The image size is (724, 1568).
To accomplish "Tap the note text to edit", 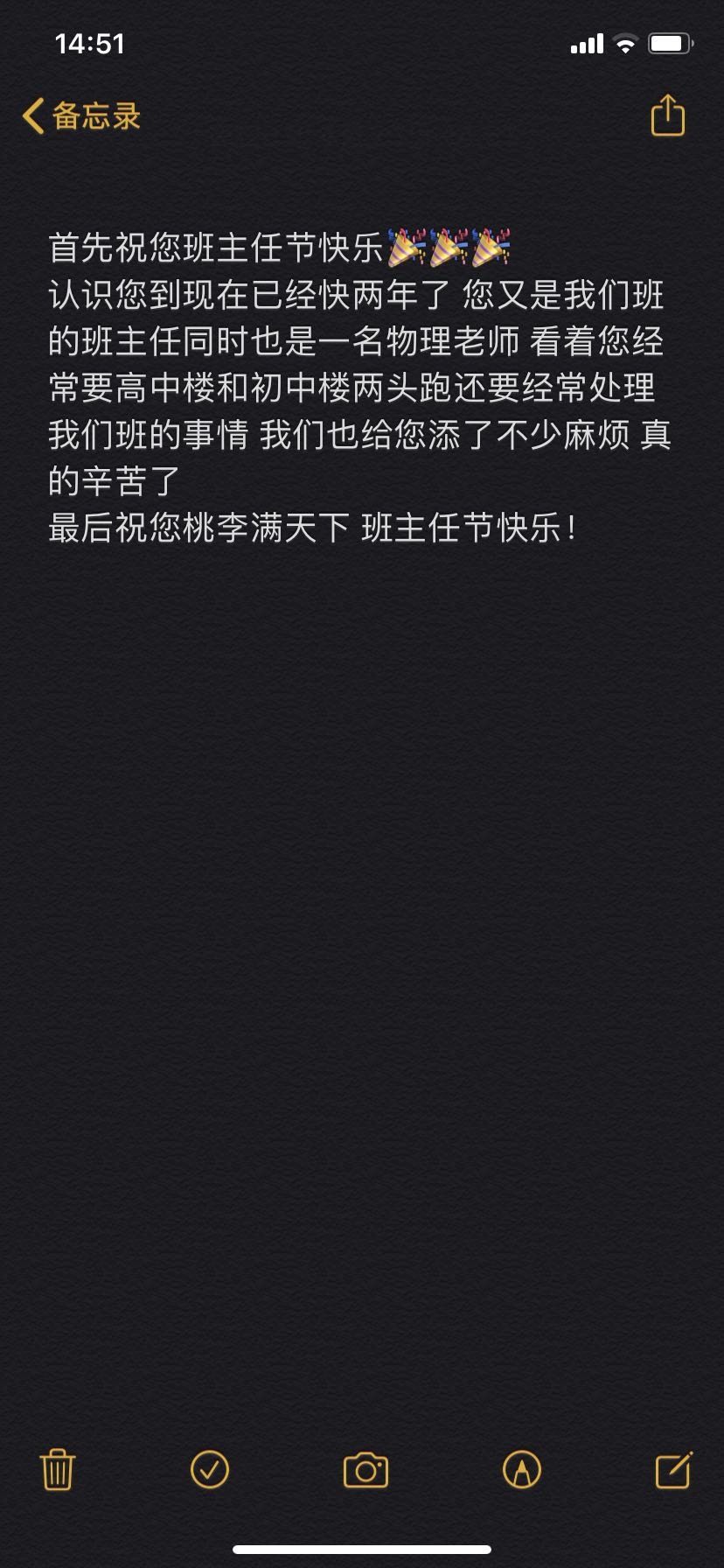I will point(359,388).
